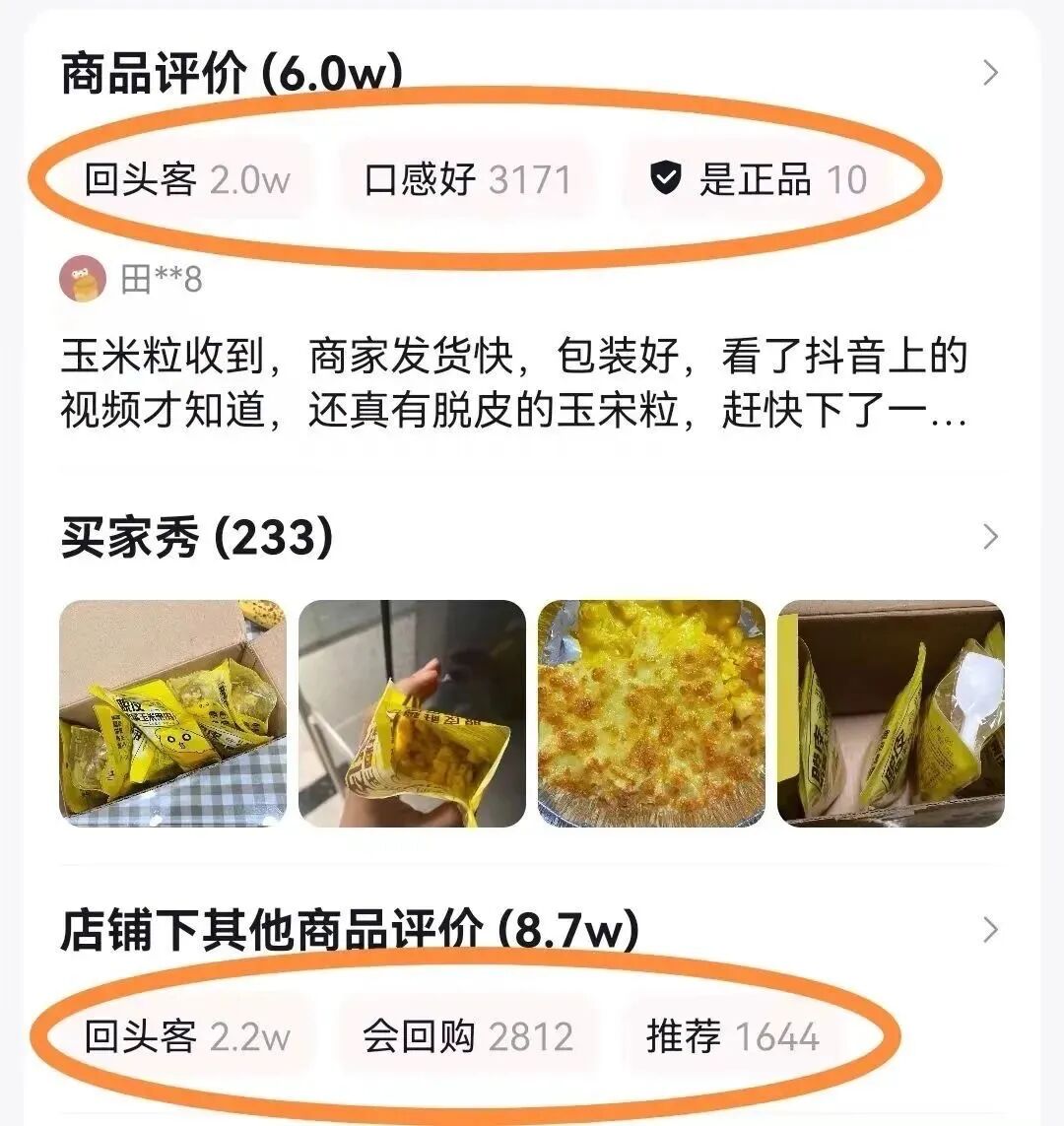View buyer photo of packets on checkered cloth

pos(173,713)
